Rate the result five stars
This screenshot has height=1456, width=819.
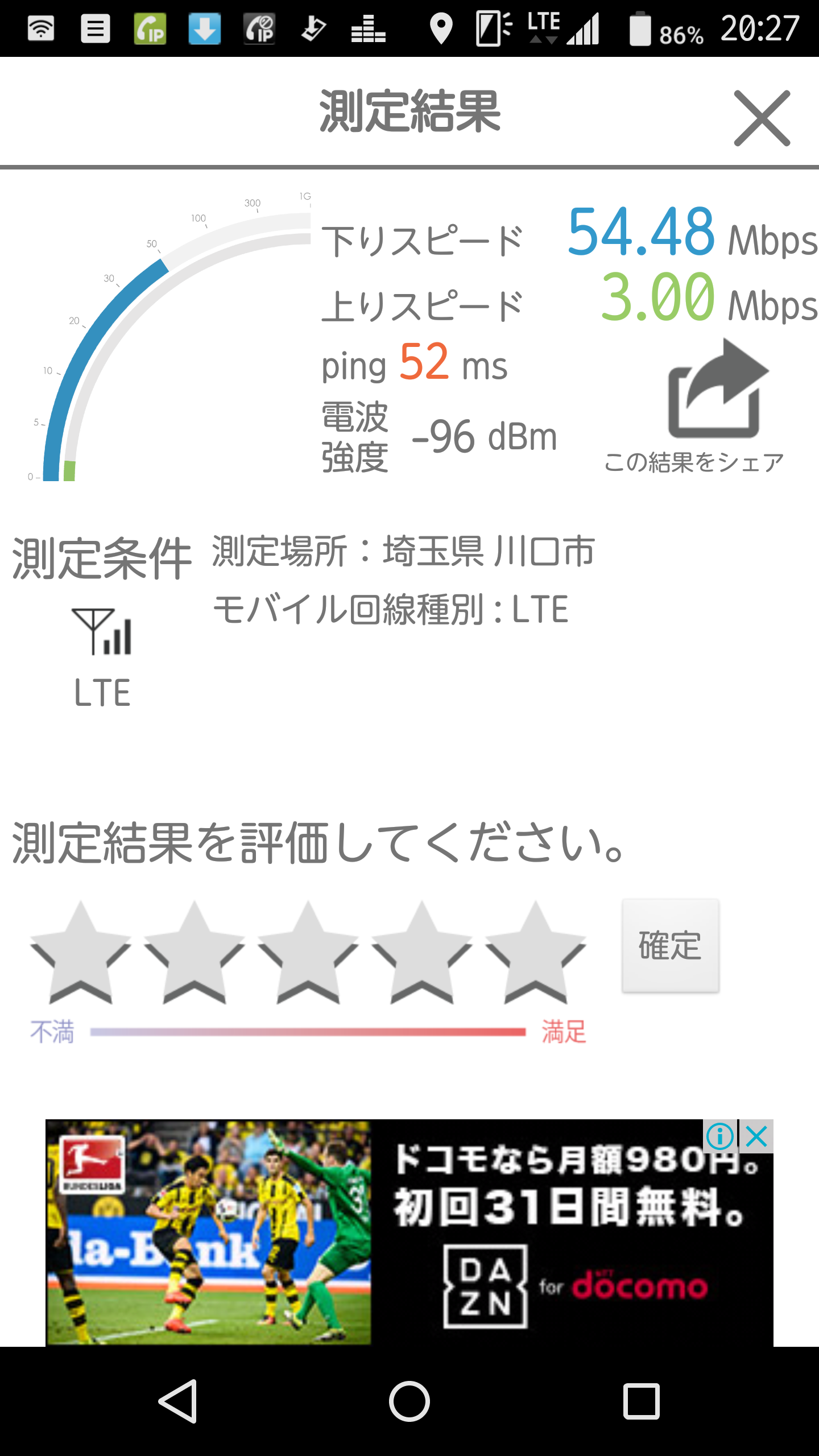click(x=535, y=954)
